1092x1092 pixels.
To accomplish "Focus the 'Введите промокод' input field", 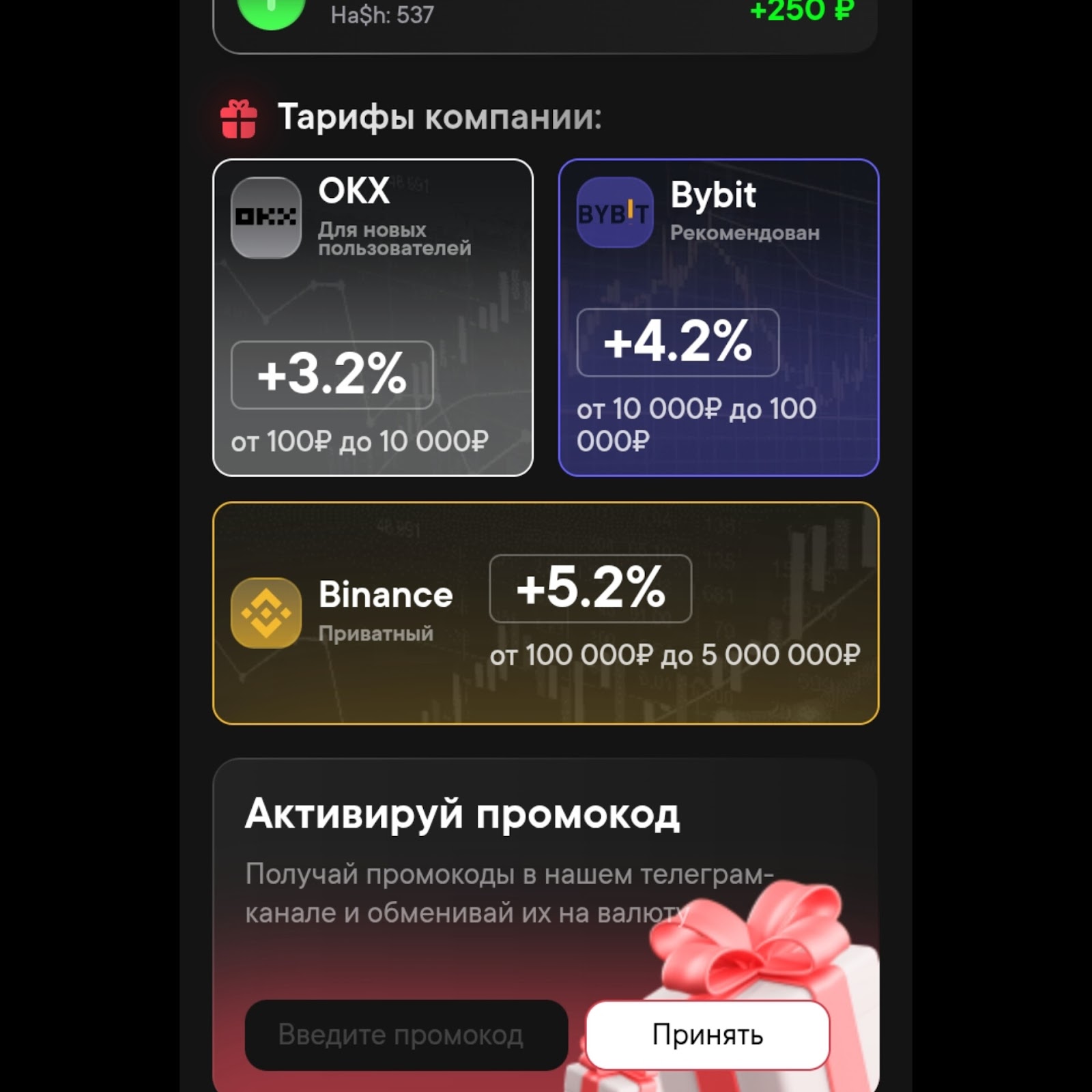I will point(406,1035).
